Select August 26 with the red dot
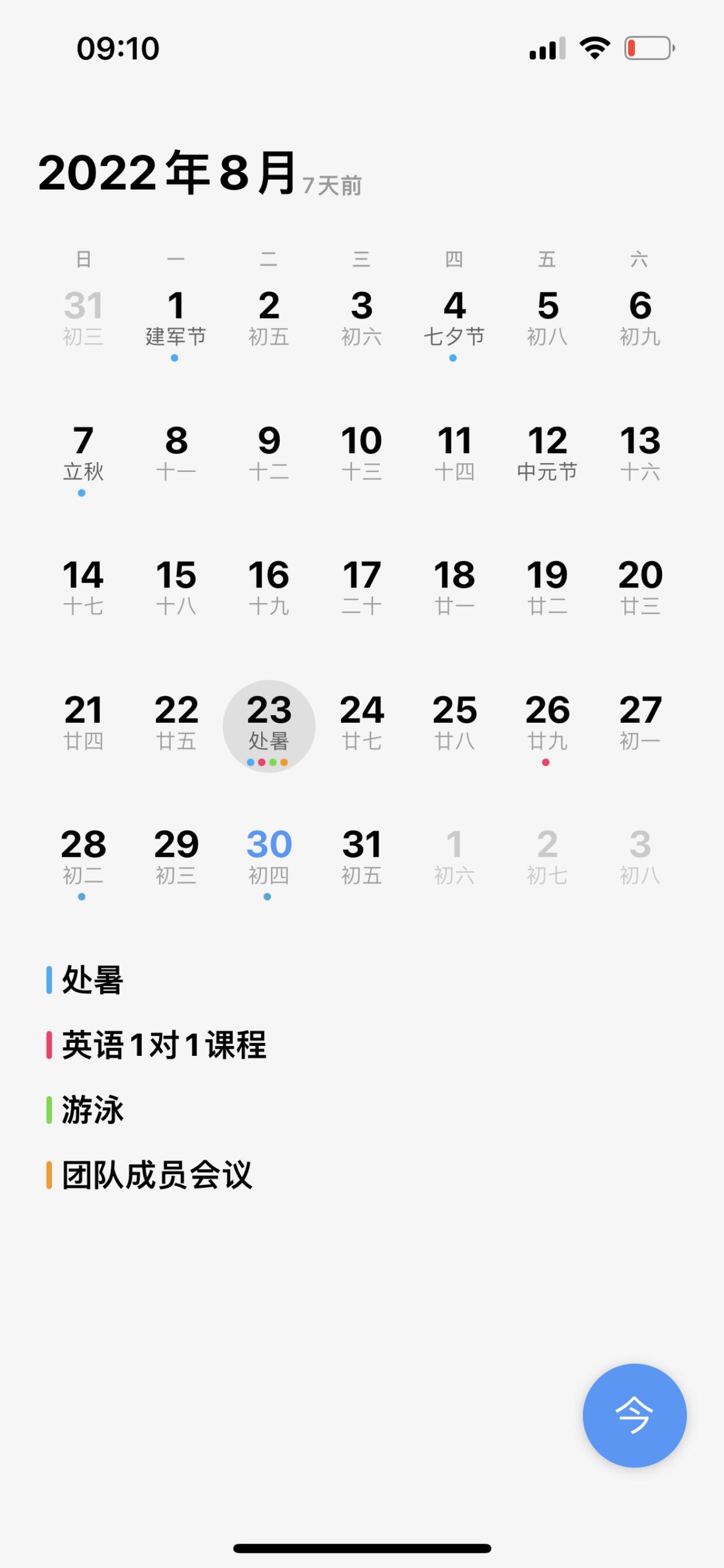Image resolution: width=724 pixels, height=1568 pixels. tap(547, 723)
